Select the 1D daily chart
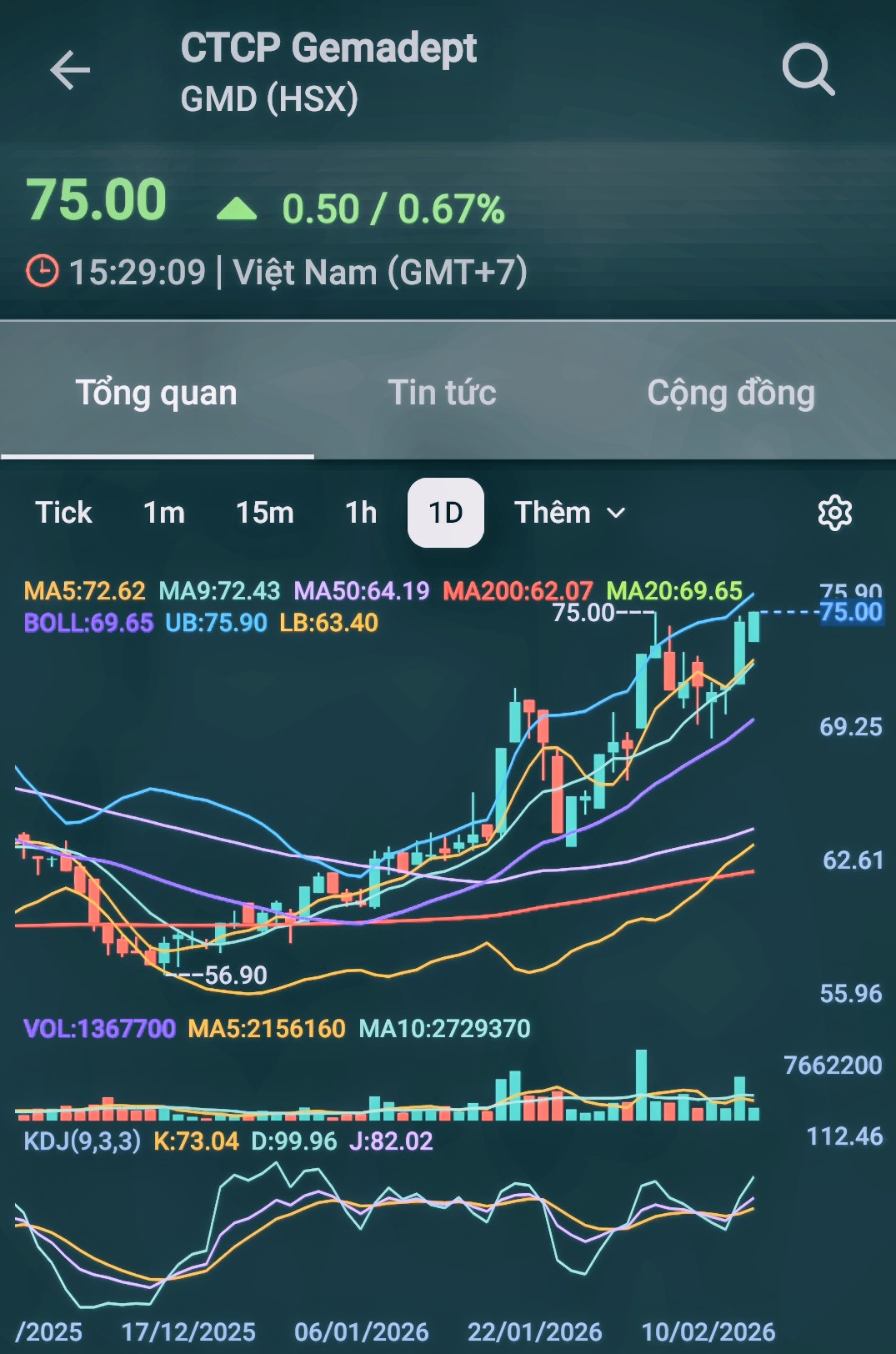896x1354 pixels. 446,513
